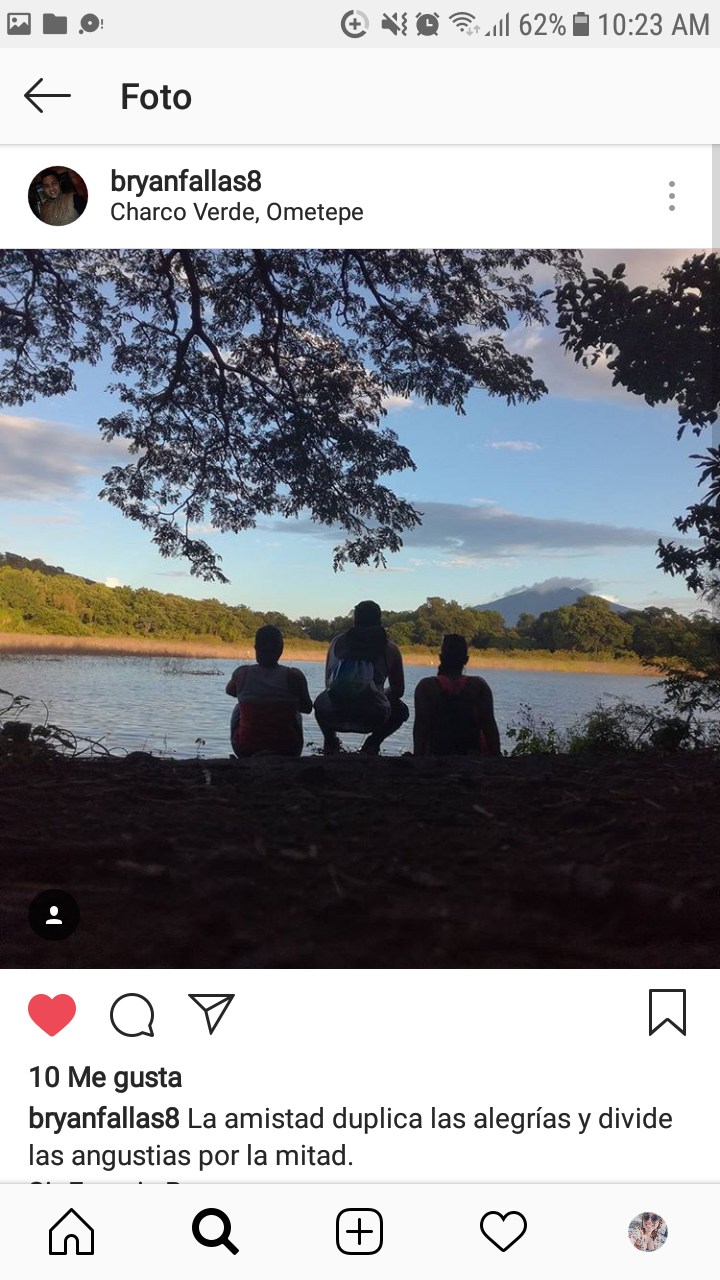720x1280 pixels.
Task: Open the Search tab with magnifier
Action: pos(215,1232)
